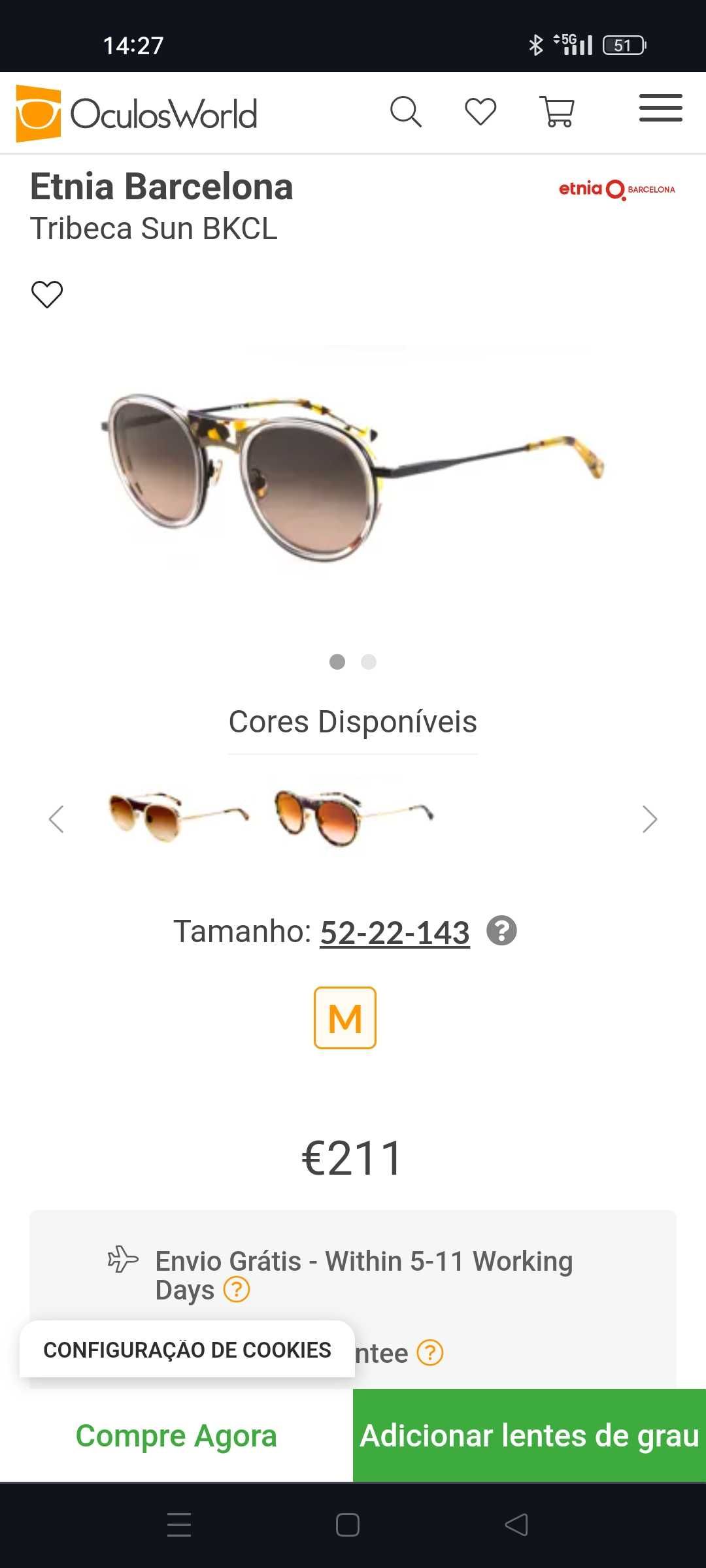The image size is (706, 1568).
Task: Tap Compre Agora
Action: [x=176, y=1435]
